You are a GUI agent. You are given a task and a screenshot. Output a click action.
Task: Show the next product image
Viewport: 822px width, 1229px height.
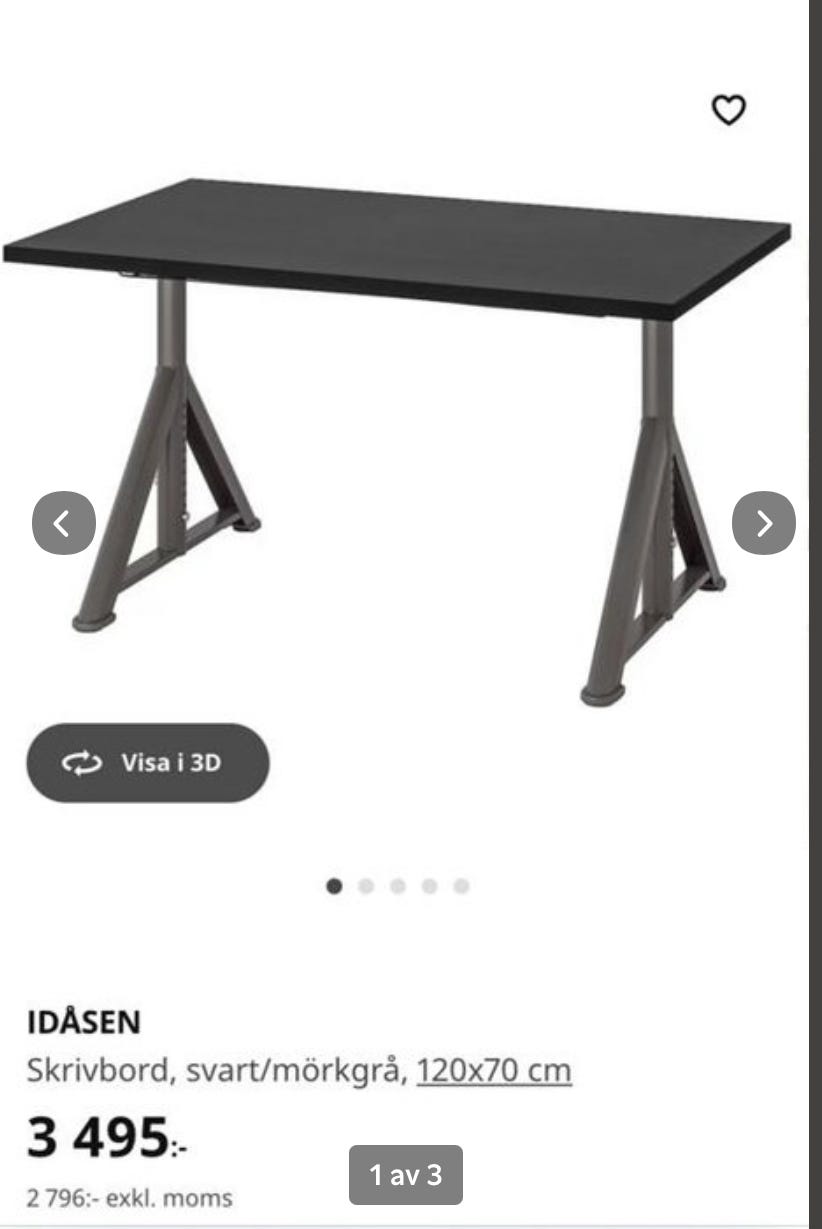point(764,523)
